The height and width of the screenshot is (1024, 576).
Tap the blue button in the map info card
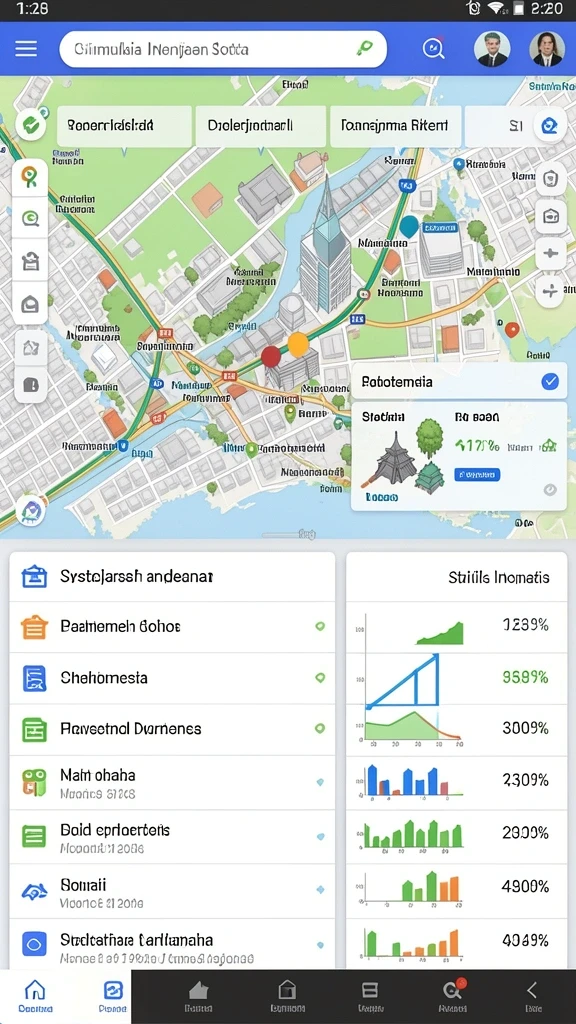477,474
